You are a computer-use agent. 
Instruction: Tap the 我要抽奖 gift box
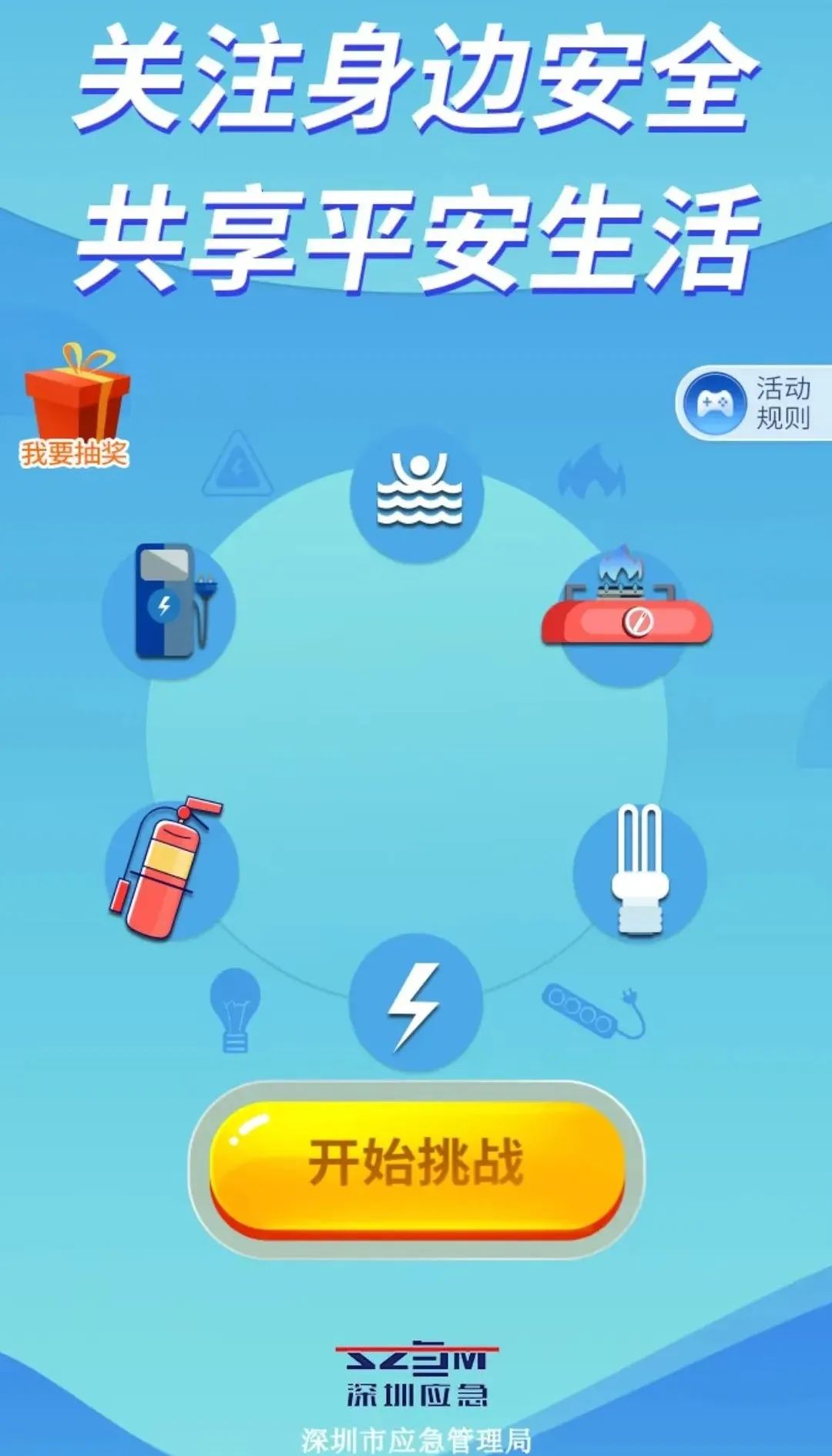pos(75,407)
